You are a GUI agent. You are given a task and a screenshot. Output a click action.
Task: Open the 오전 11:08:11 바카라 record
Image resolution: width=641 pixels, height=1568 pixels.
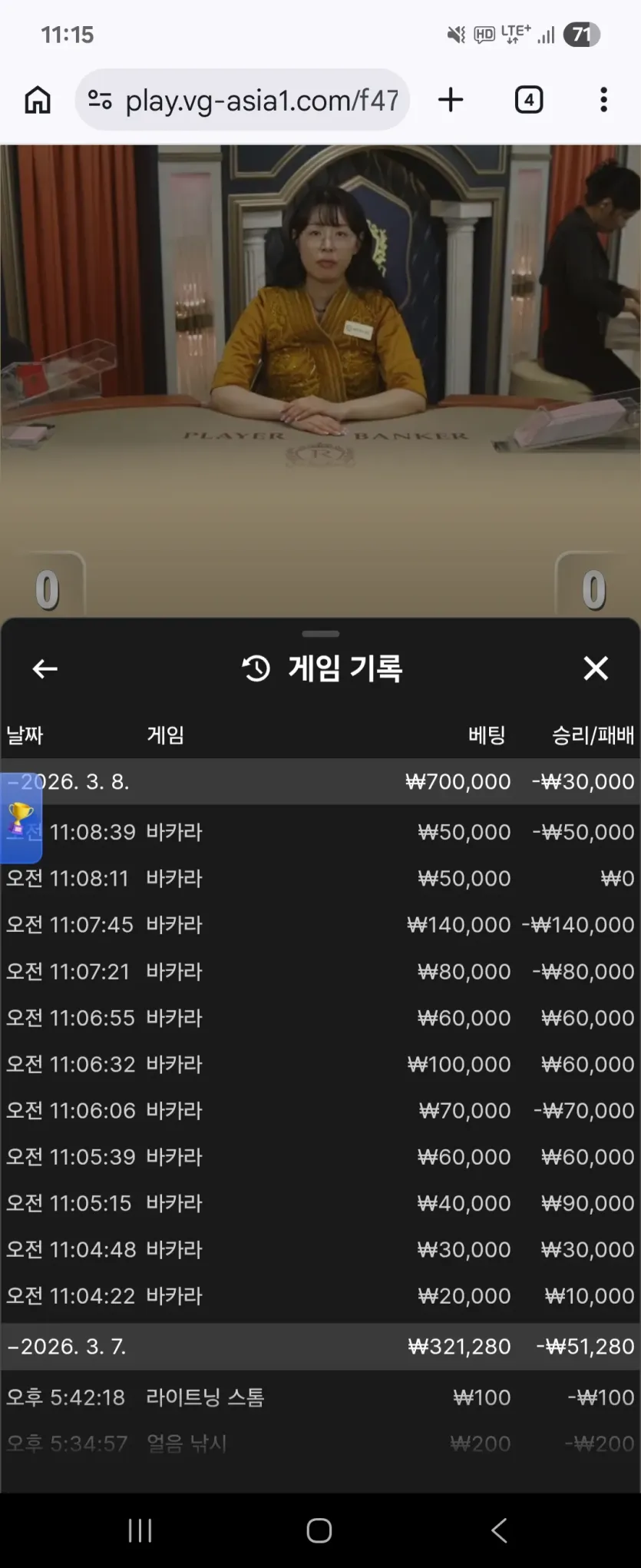320,878
